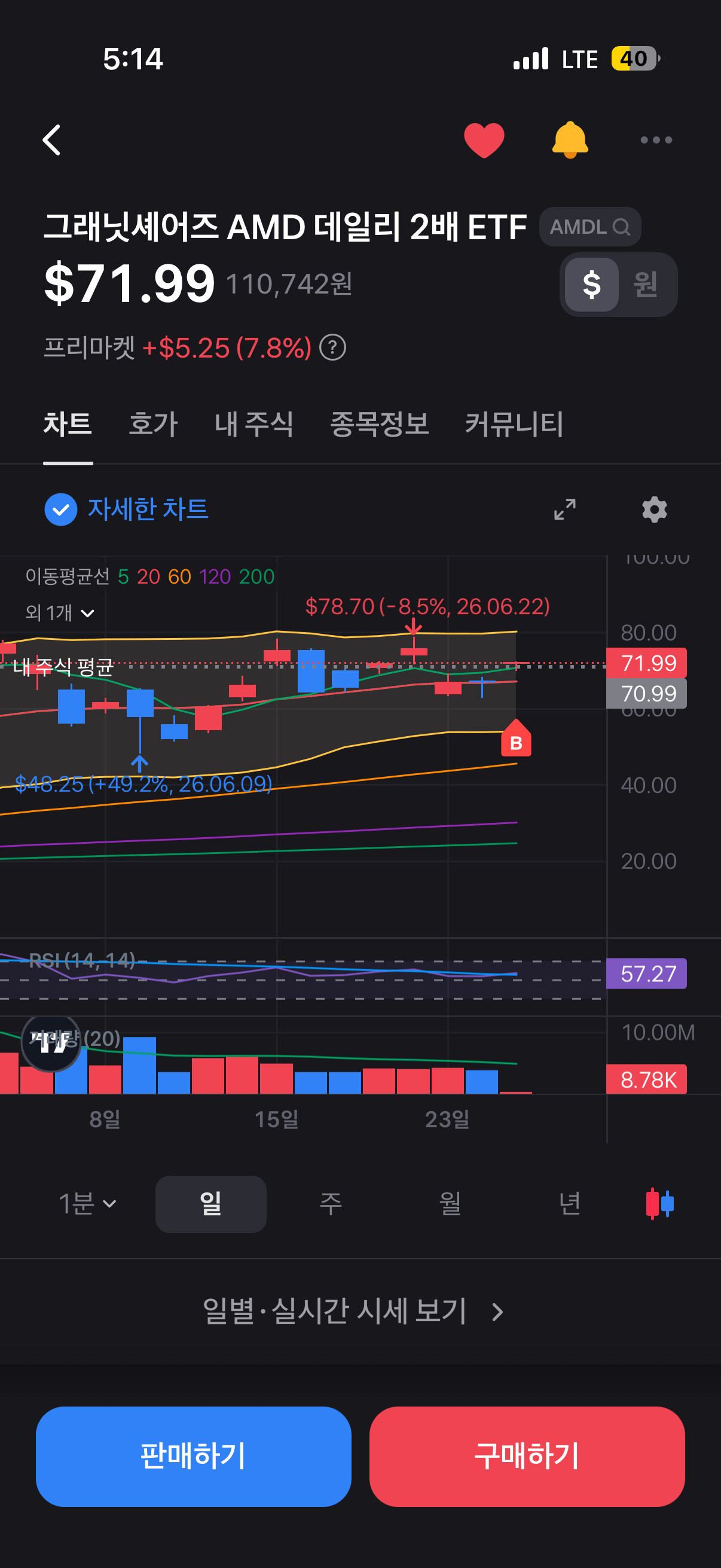Tap the AMDL ticker search chip

(x=589, y=227)
